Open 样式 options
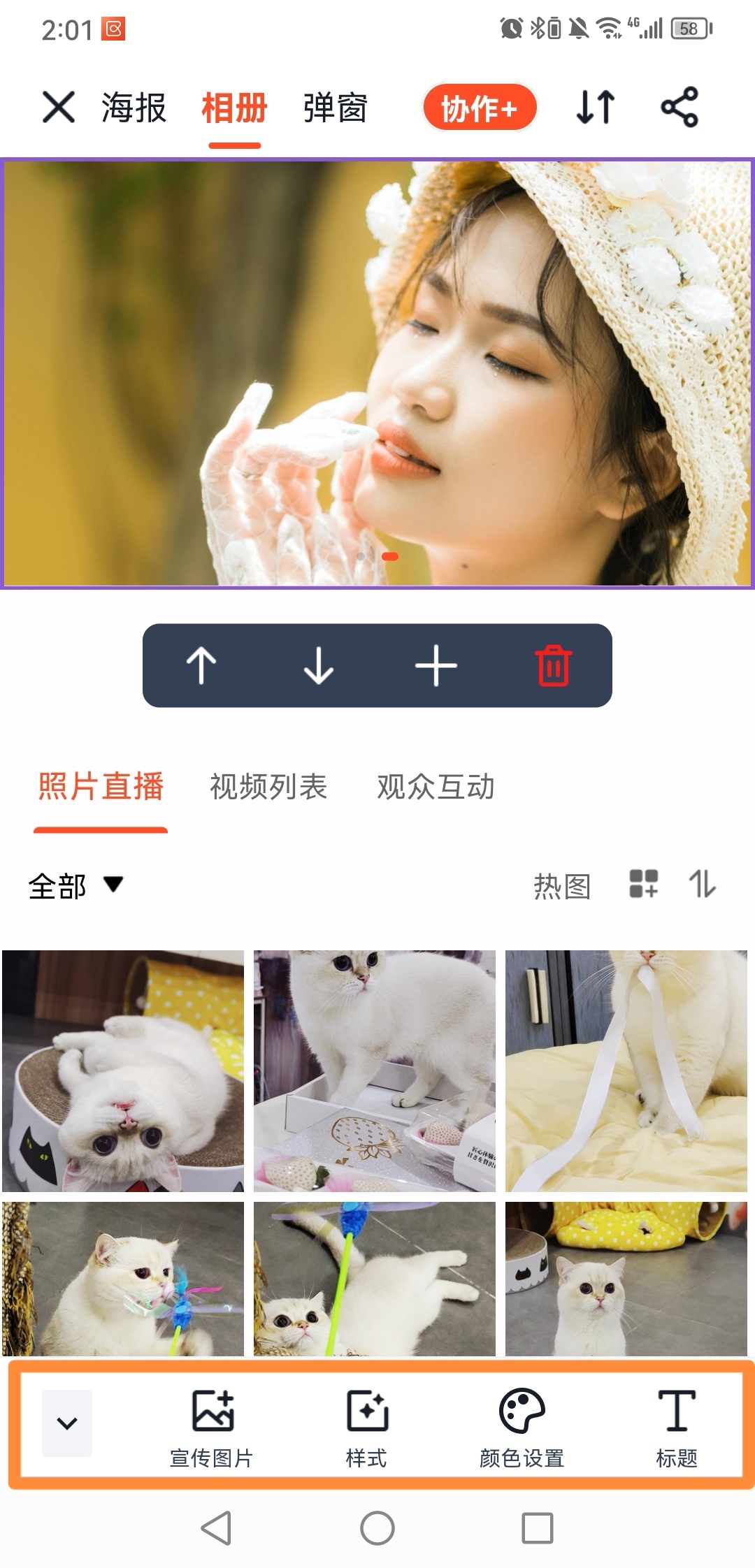 [x=367, y=1427]
